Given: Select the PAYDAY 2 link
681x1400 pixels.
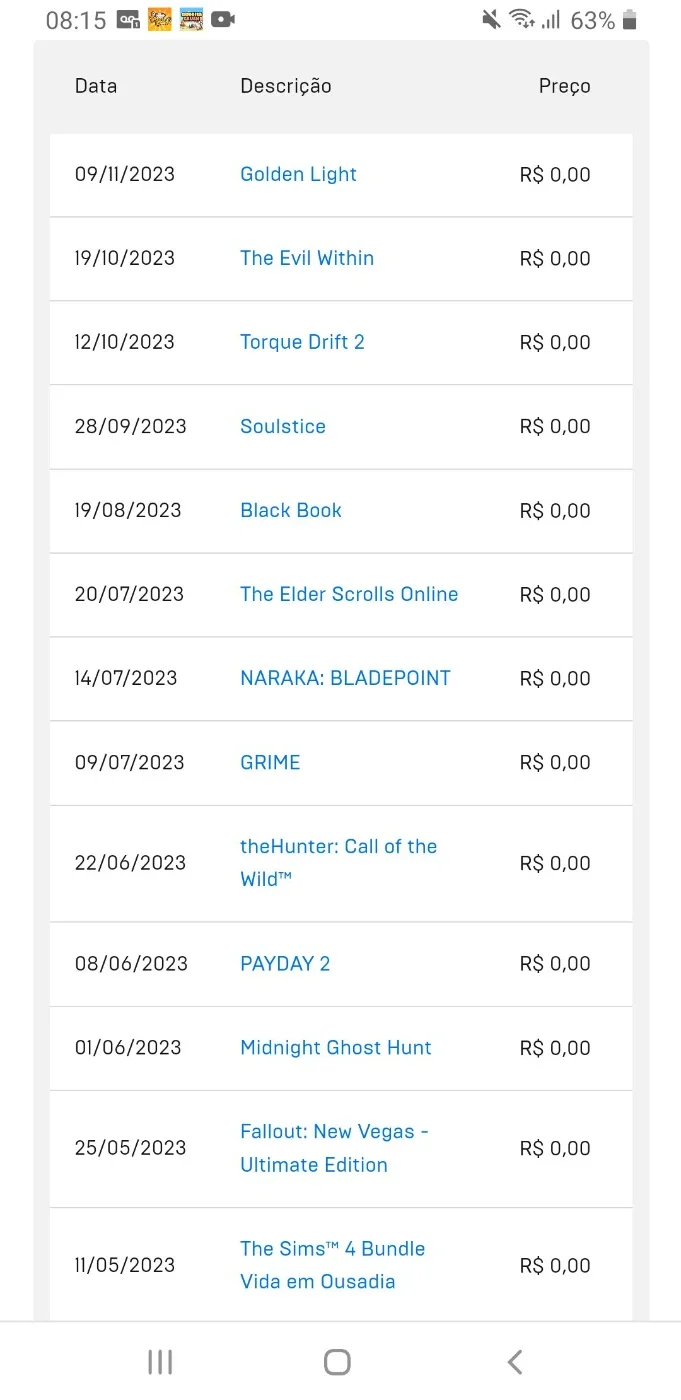Looking at the screenshot, I should pos(285,964).
